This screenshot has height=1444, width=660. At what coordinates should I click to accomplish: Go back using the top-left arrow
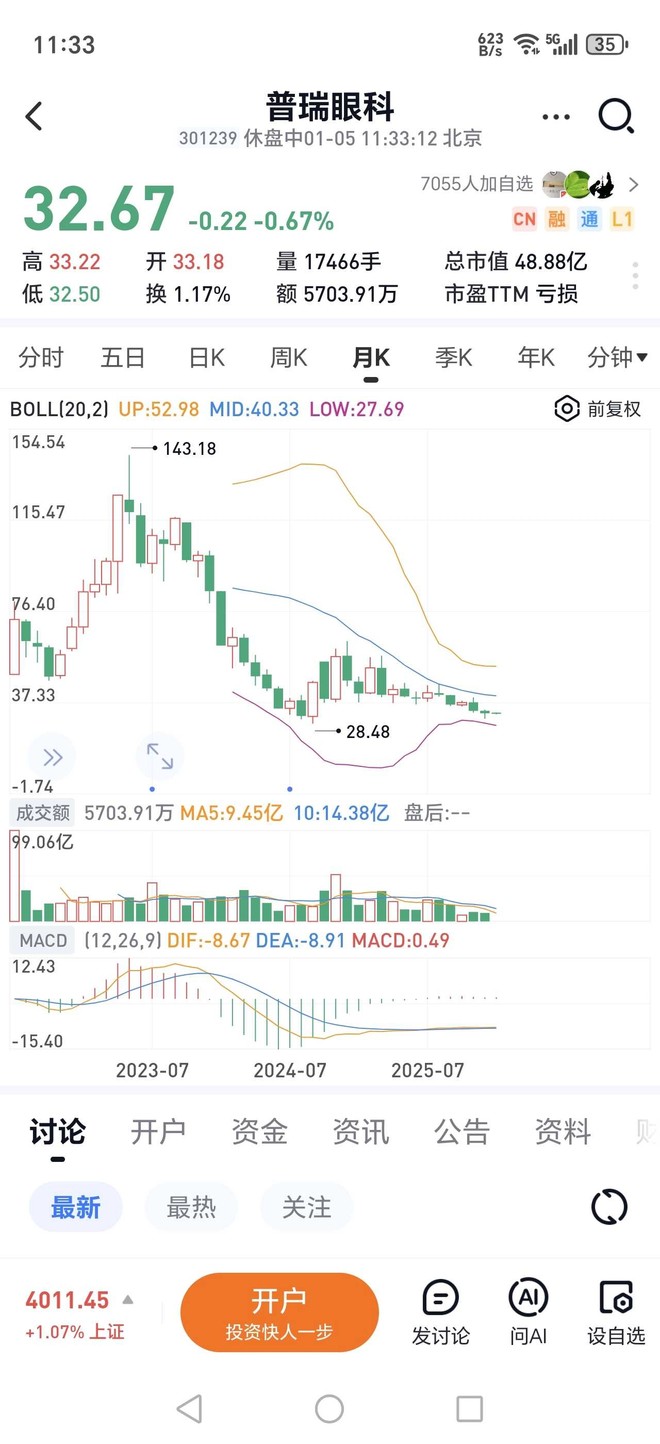coord(34,117)
